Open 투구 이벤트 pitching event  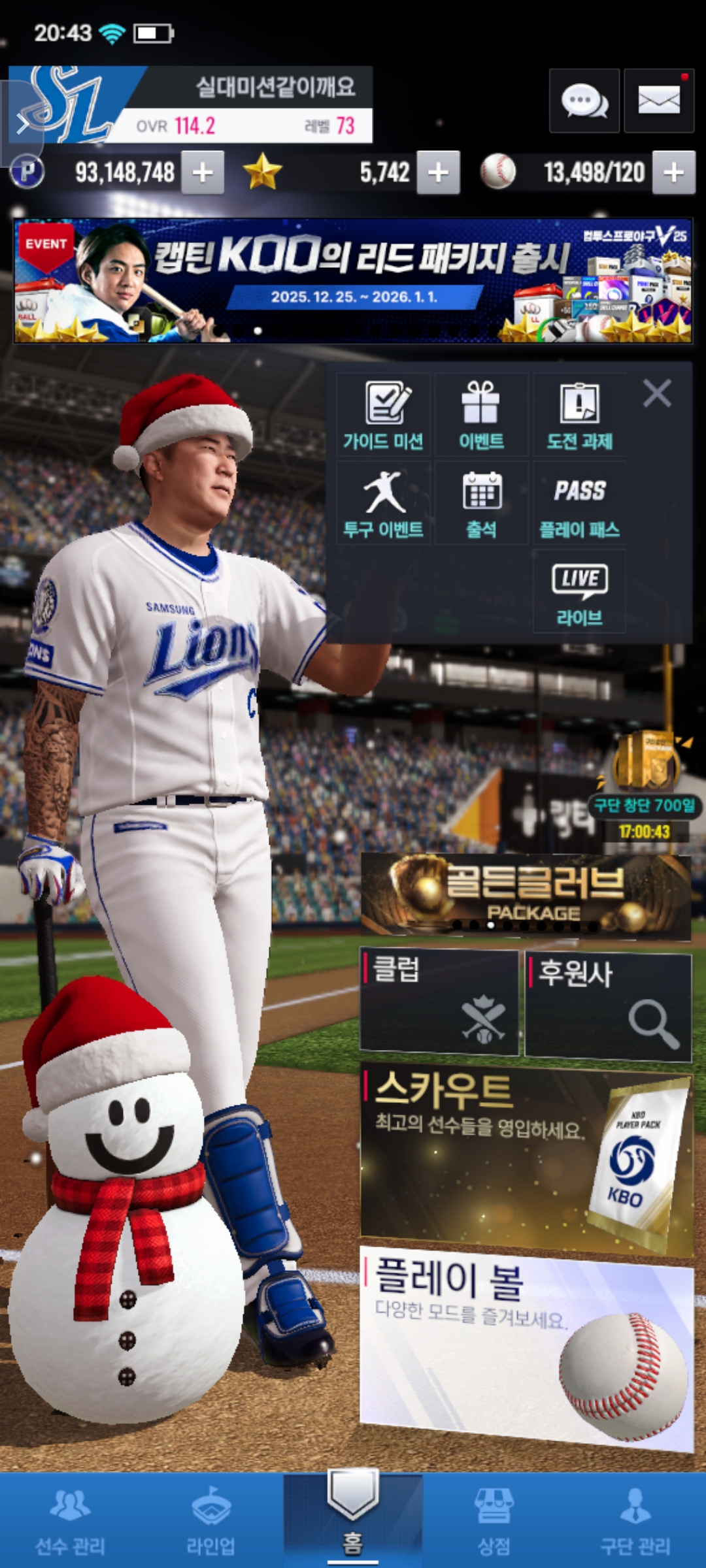pos(384,503)
